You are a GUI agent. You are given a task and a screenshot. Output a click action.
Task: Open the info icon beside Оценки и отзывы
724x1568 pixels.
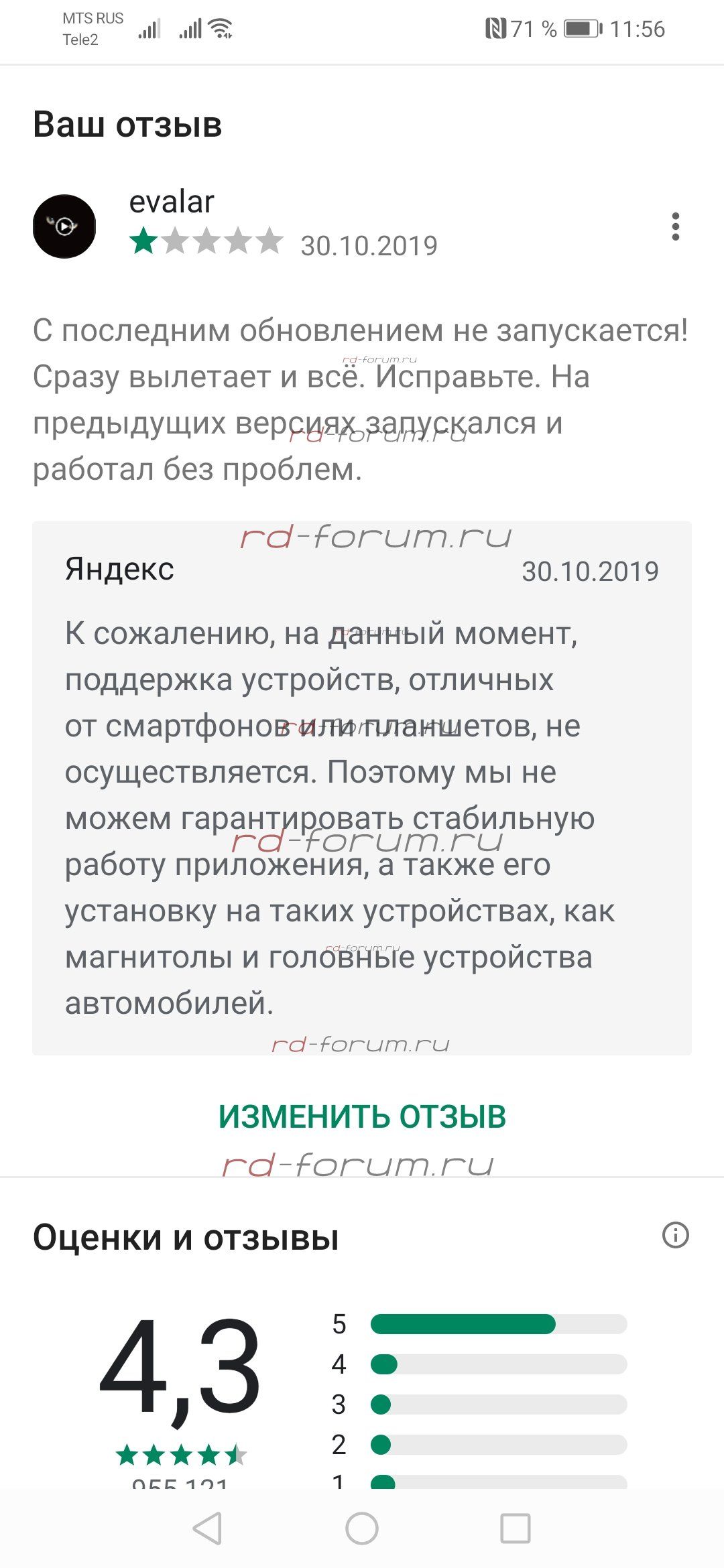(x=675, y=1235)
